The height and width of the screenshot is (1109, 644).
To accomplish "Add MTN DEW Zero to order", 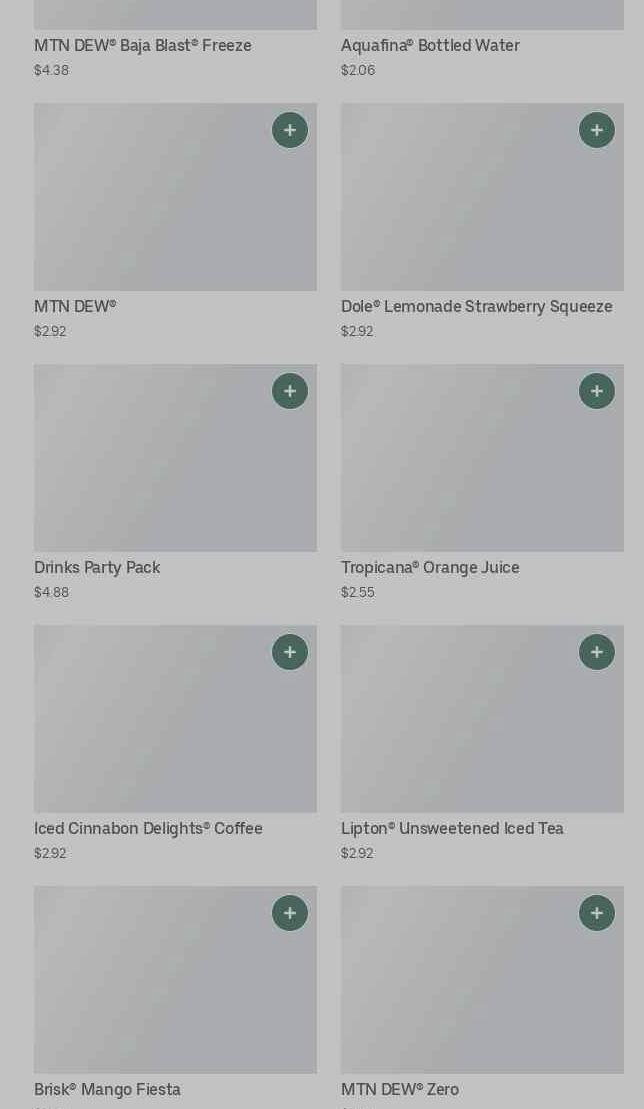I will click(597, 913).
